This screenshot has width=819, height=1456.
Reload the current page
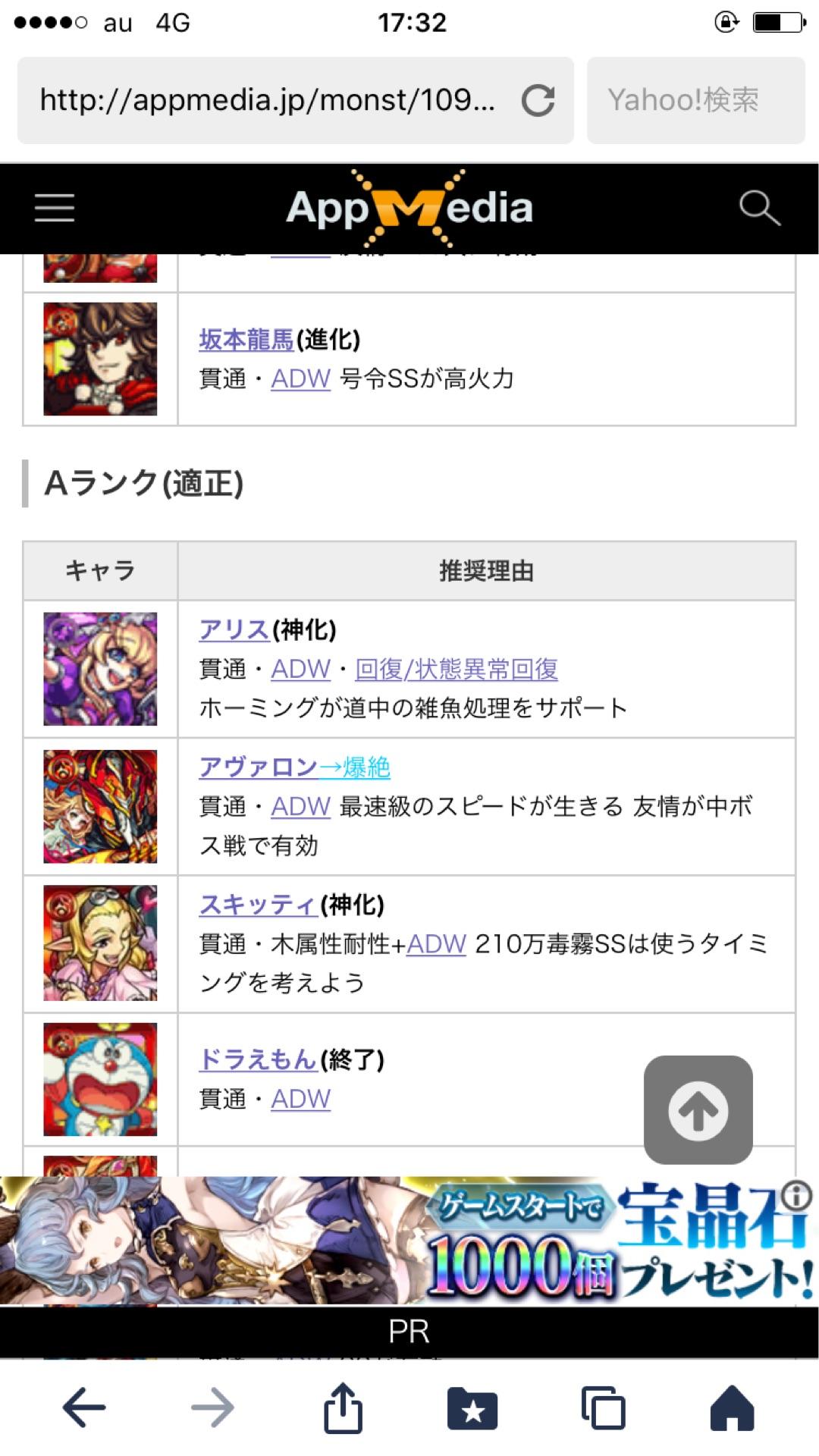tap(539, 99)
